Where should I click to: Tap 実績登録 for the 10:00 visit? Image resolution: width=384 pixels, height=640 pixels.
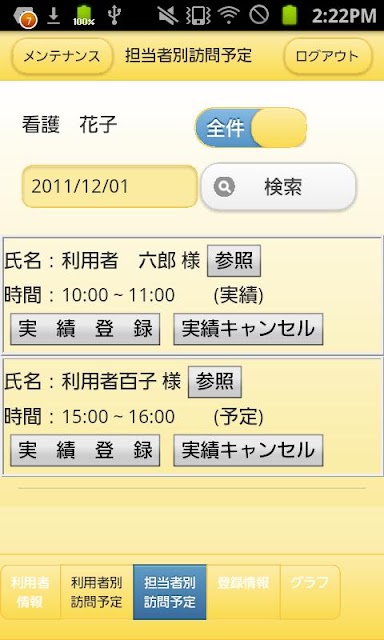click(85, 329)
